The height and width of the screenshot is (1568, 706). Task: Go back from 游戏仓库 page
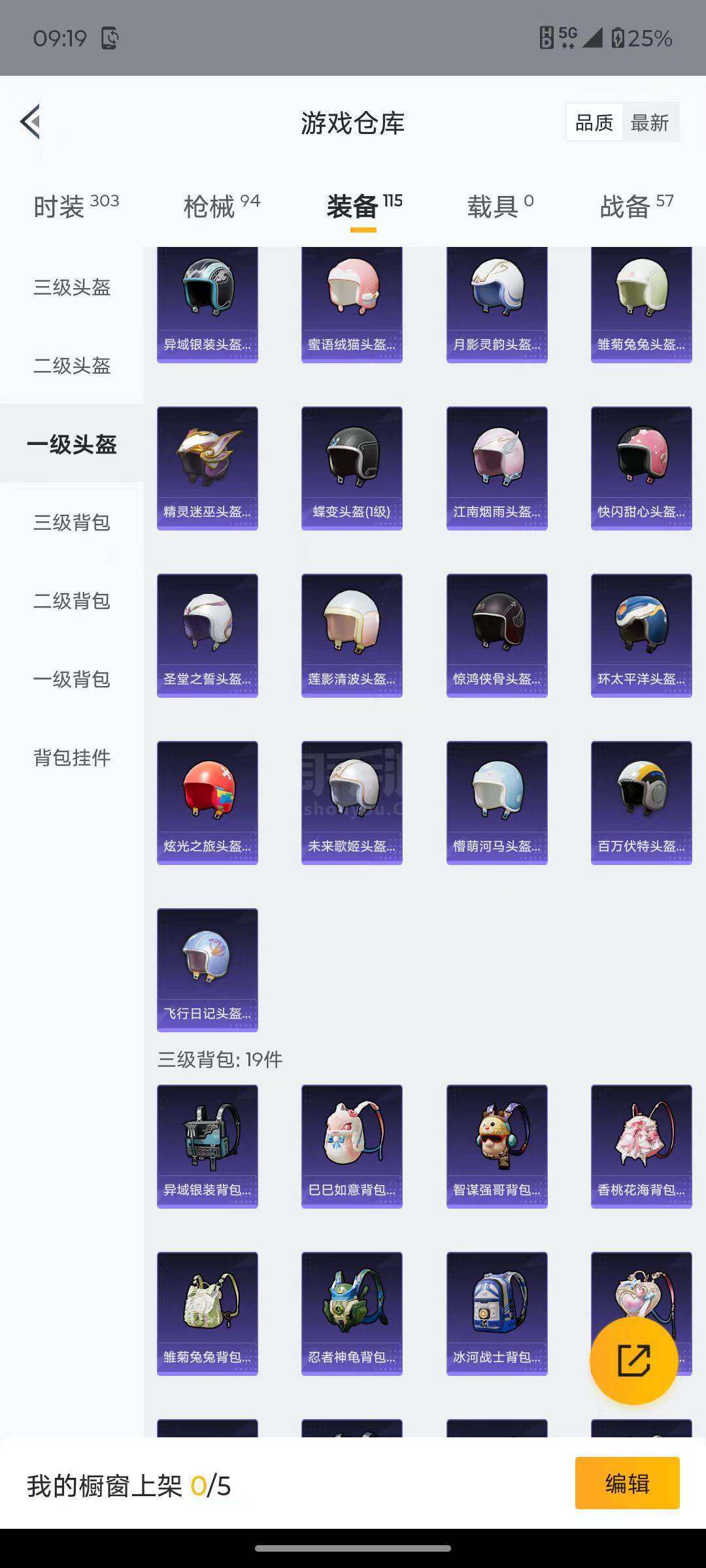[x=31, y=122]
